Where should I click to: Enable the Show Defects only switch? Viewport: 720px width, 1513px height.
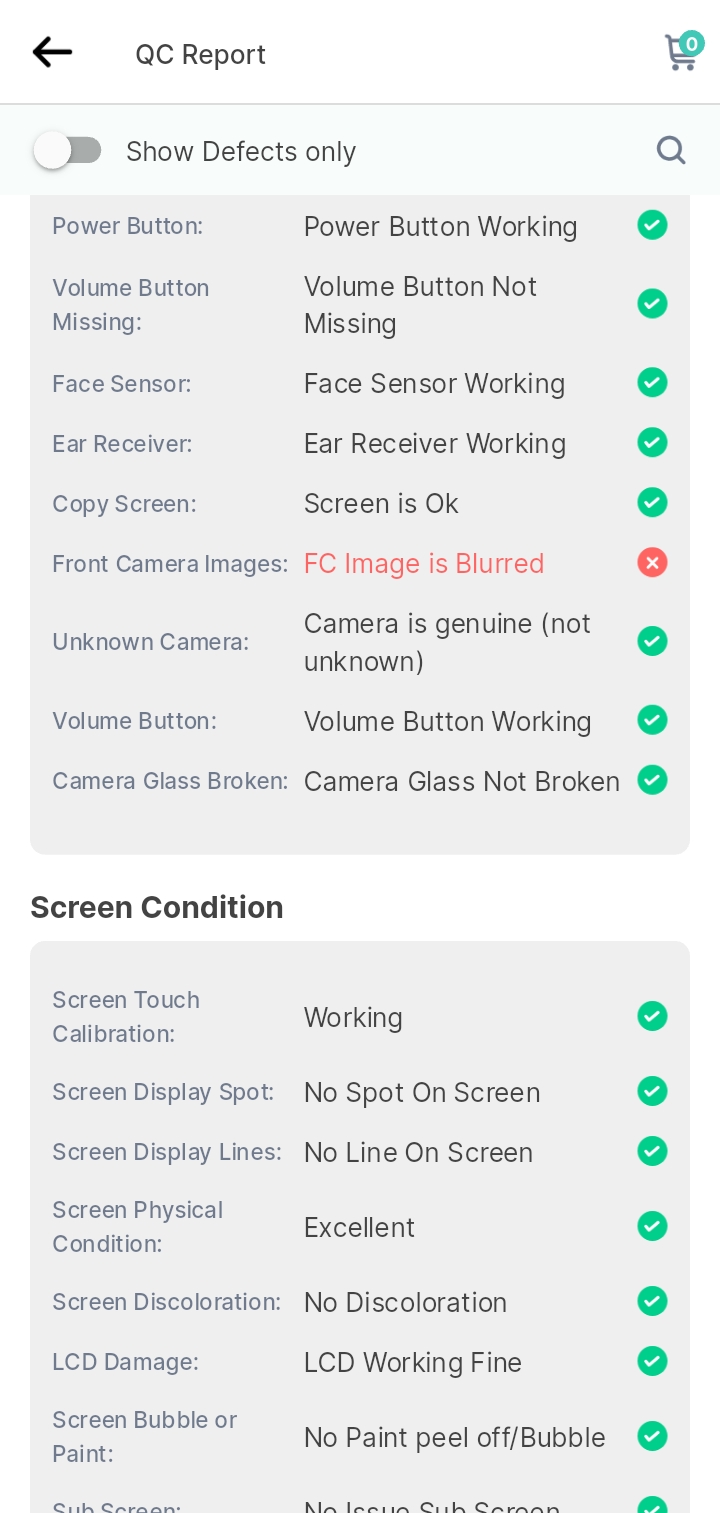pyautogui.click(x=68, y=151)
